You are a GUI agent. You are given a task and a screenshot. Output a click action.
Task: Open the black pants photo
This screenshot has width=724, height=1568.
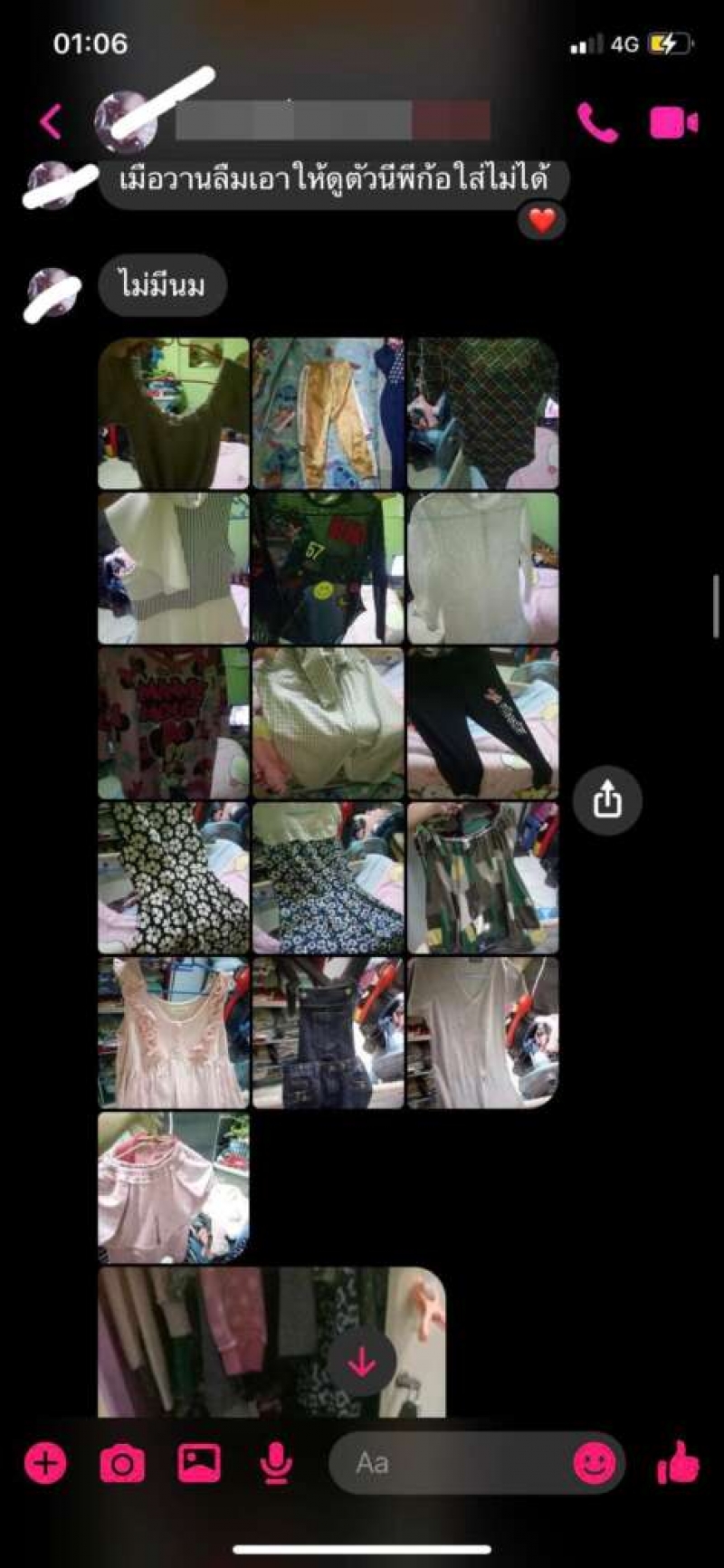(x=482, y=723)
